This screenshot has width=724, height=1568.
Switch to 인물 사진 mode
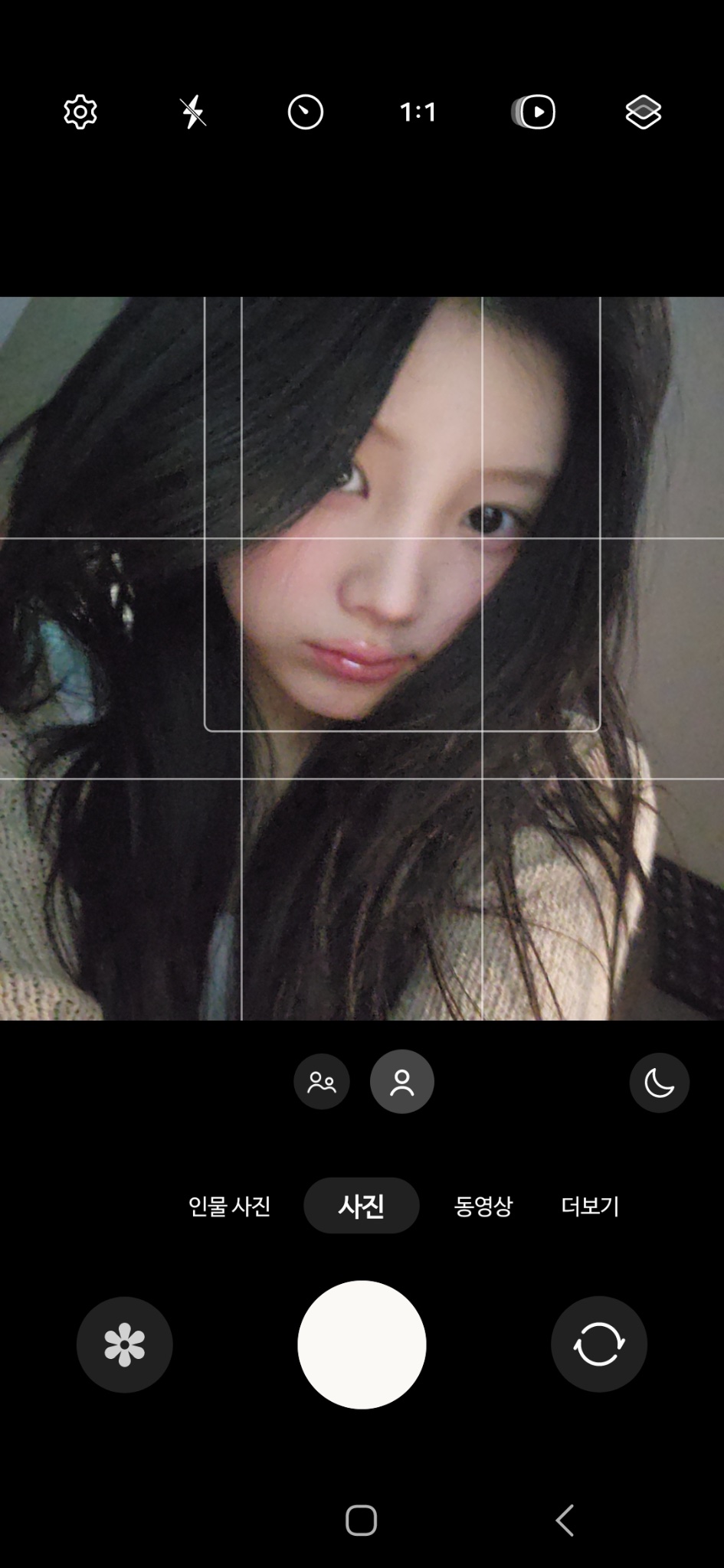point(230,1207)
